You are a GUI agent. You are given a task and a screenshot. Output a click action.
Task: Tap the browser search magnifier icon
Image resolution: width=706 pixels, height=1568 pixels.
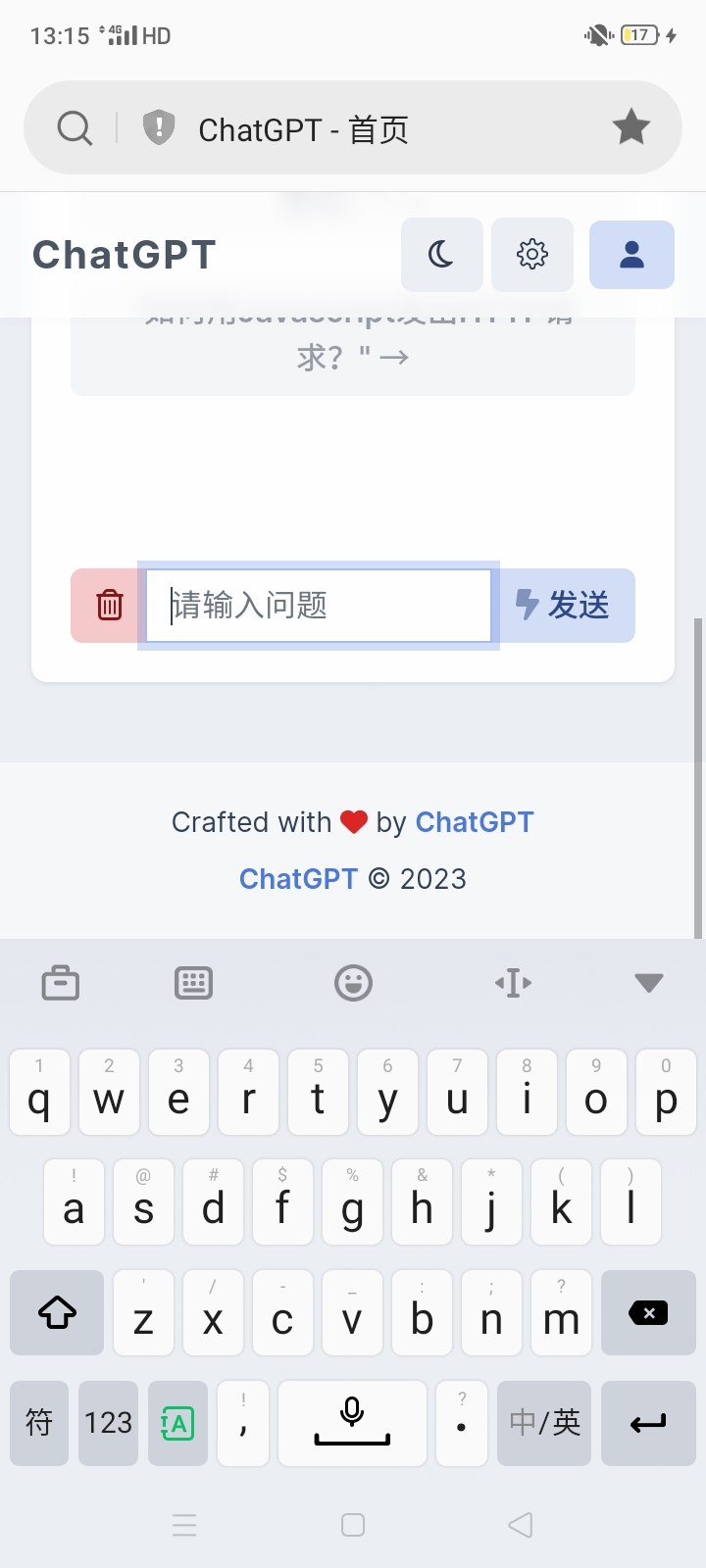pos(75,127)
